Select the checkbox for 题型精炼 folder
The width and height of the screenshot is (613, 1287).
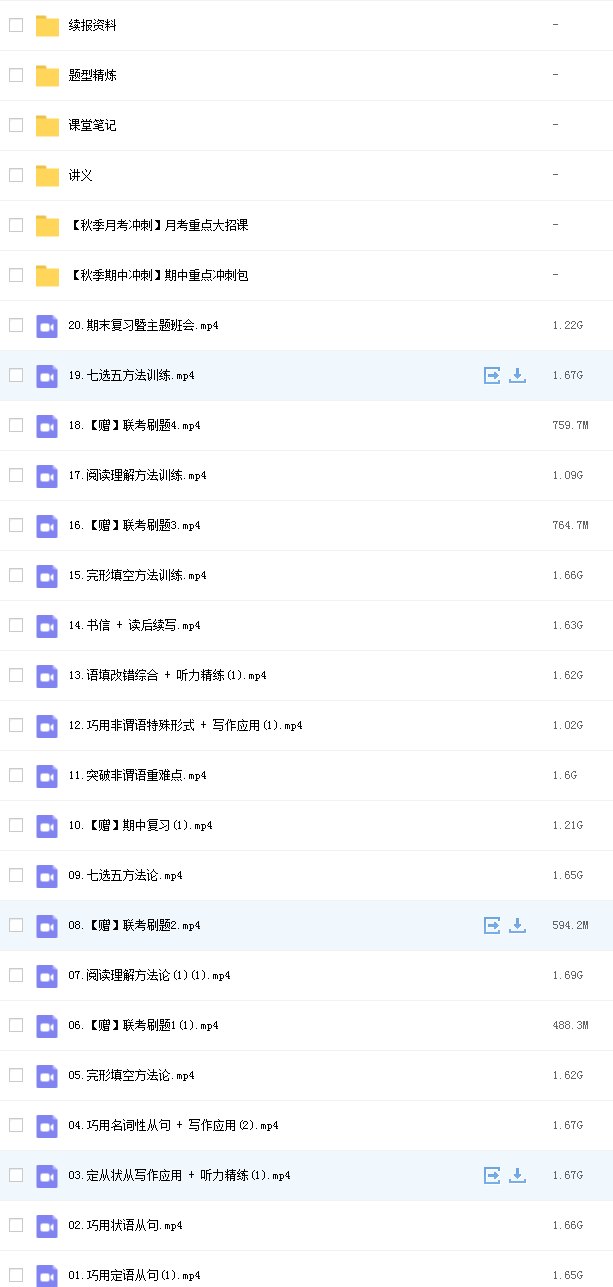[16, 75]
